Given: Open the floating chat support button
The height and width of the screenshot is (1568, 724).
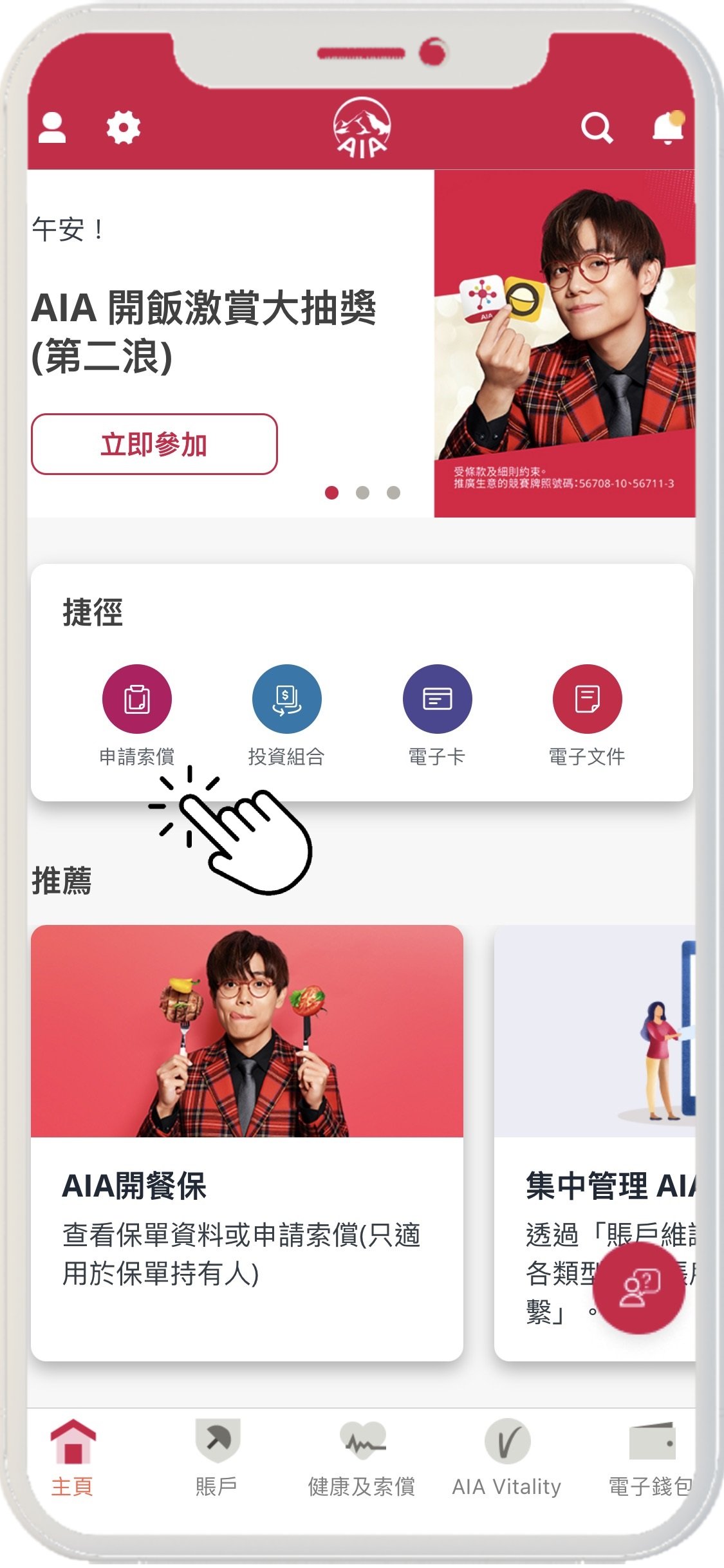Looking at the screenshot, I should pos(638,1287).
